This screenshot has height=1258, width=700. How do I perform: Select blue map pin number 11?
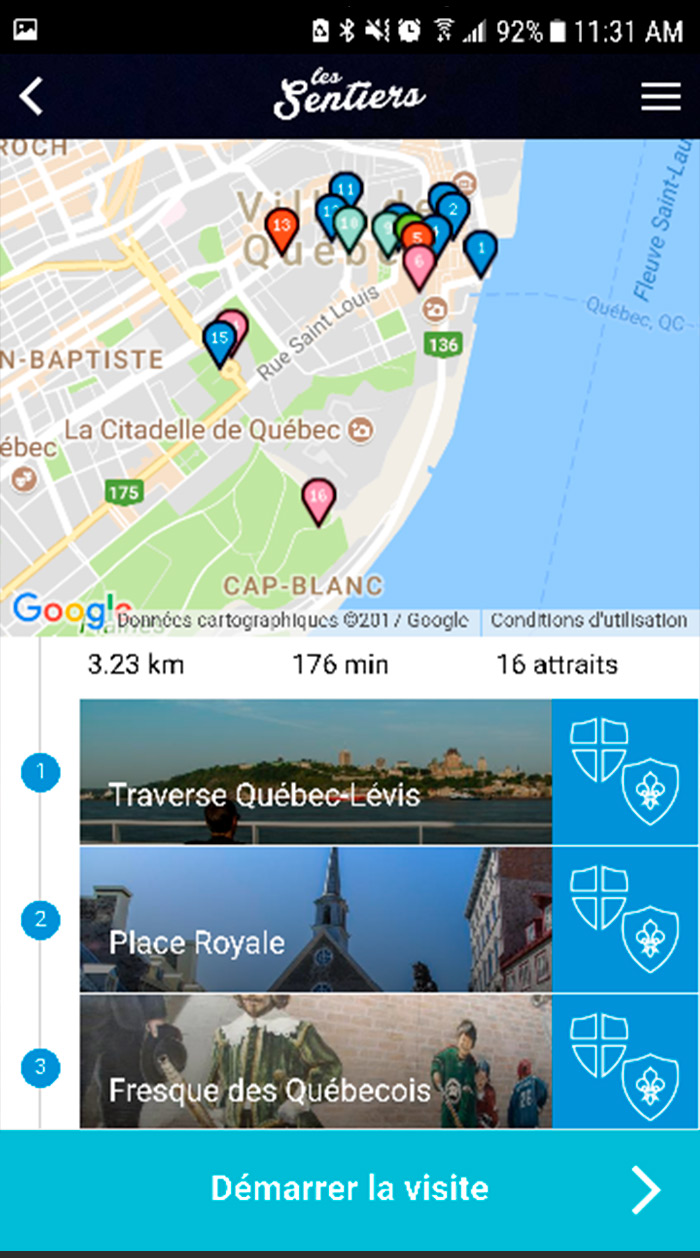(346, 189)
